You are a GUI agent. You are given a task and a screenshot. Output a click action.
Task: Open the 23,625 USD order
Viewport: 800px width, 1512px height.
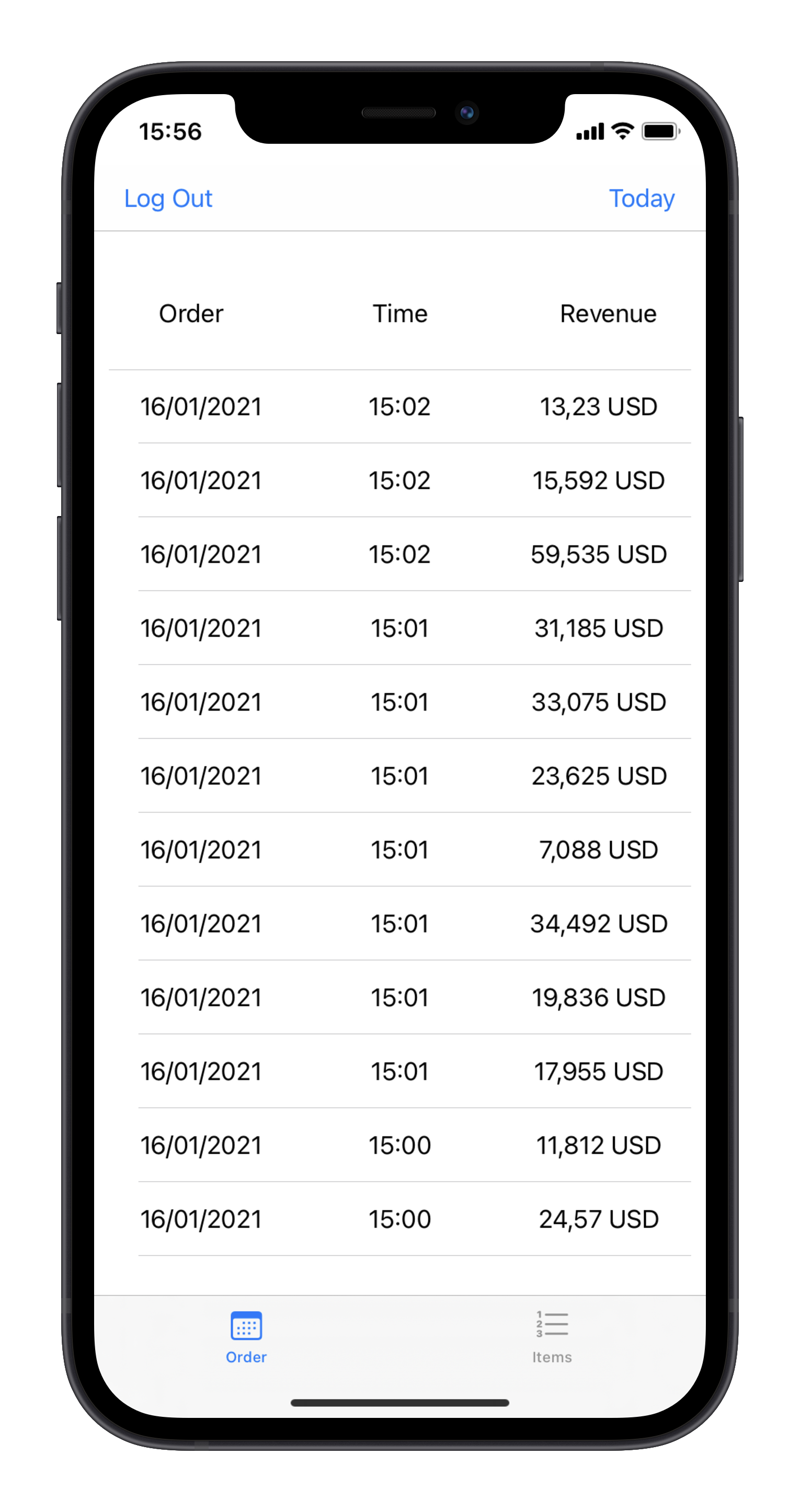(x=399, y=776)
